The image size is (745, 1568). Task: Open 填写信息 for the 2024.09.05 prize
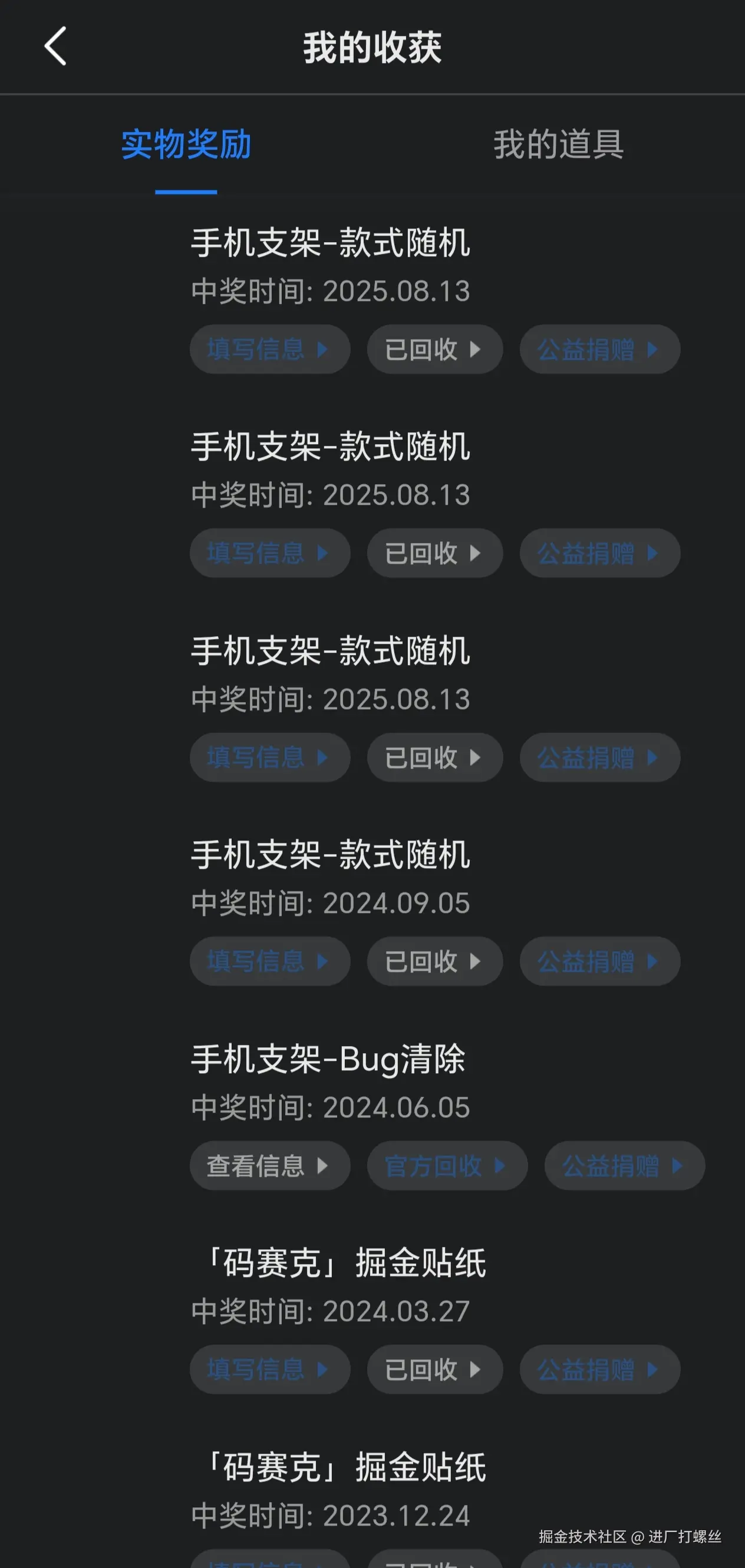269,961
